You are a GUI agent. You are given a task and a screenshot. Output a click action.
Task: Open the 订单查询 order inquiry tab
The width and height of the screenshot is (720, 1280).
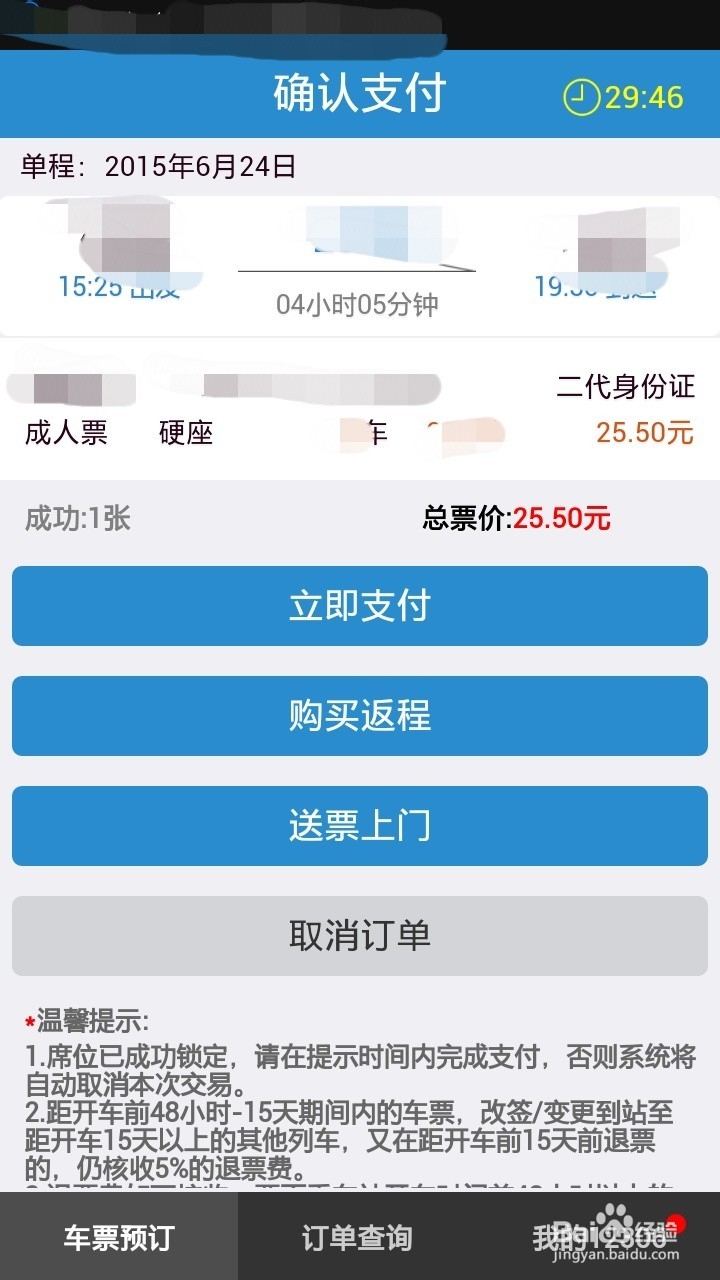[360, 1236]
